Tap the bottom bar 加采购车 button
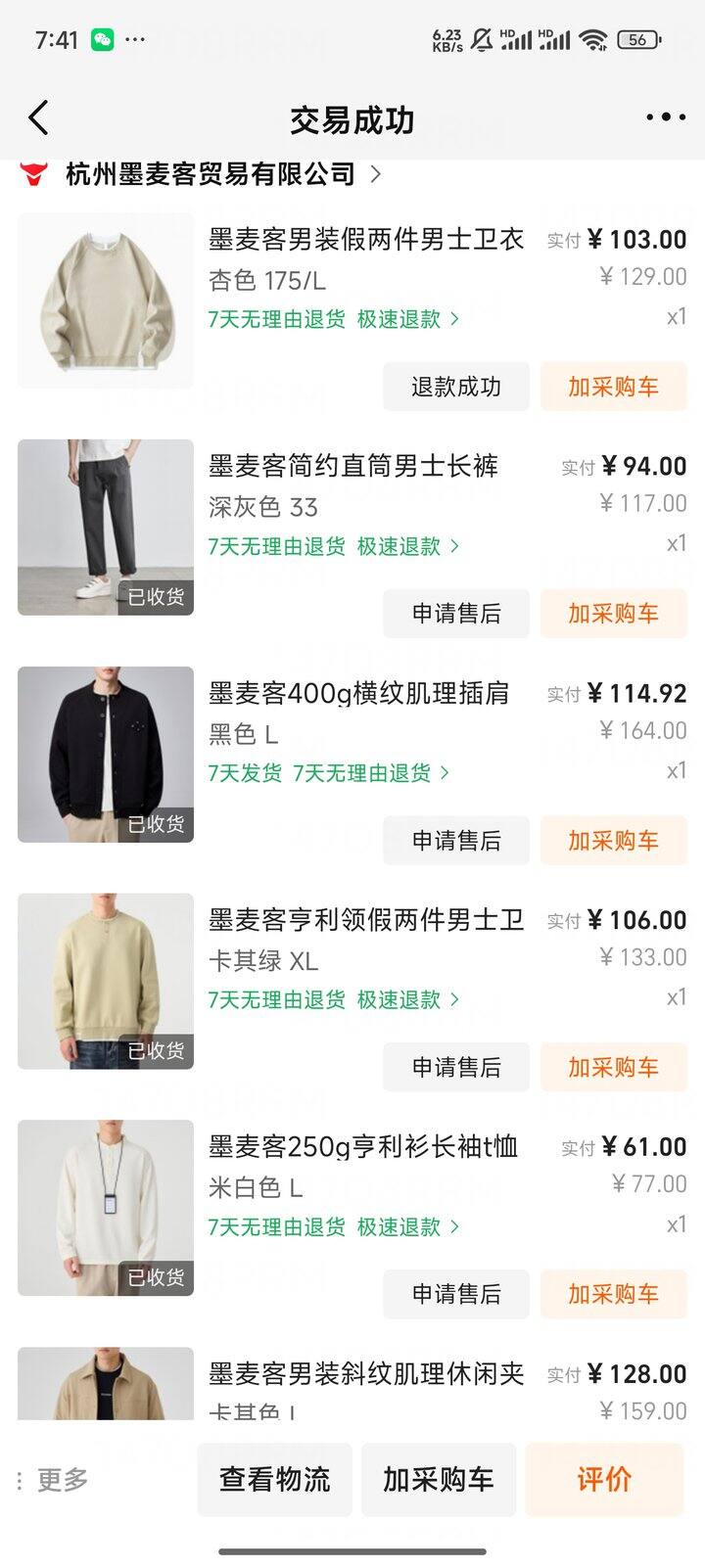This screenshot has width=705, height=1568. click(x=438, y=1480)
